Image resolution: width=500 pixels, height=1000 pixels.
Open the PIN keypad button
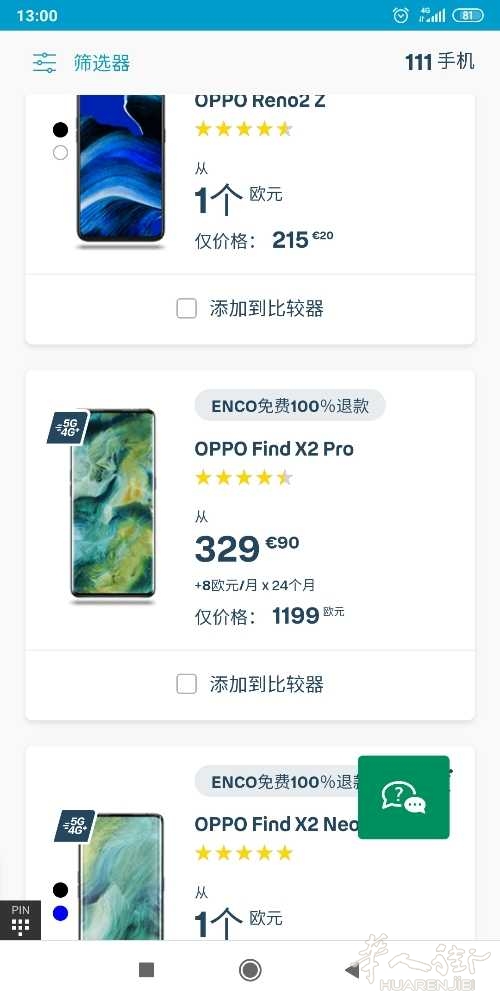click(x=20, y=920)
